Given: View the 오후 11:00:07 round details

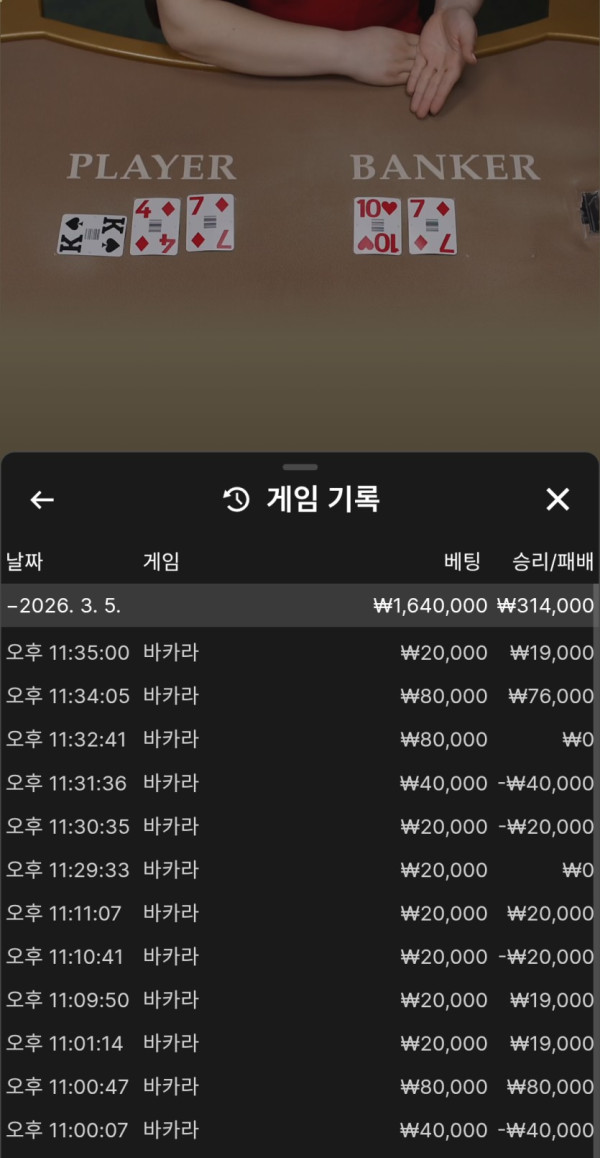Looking at the screenshot, I should 300,1130.
